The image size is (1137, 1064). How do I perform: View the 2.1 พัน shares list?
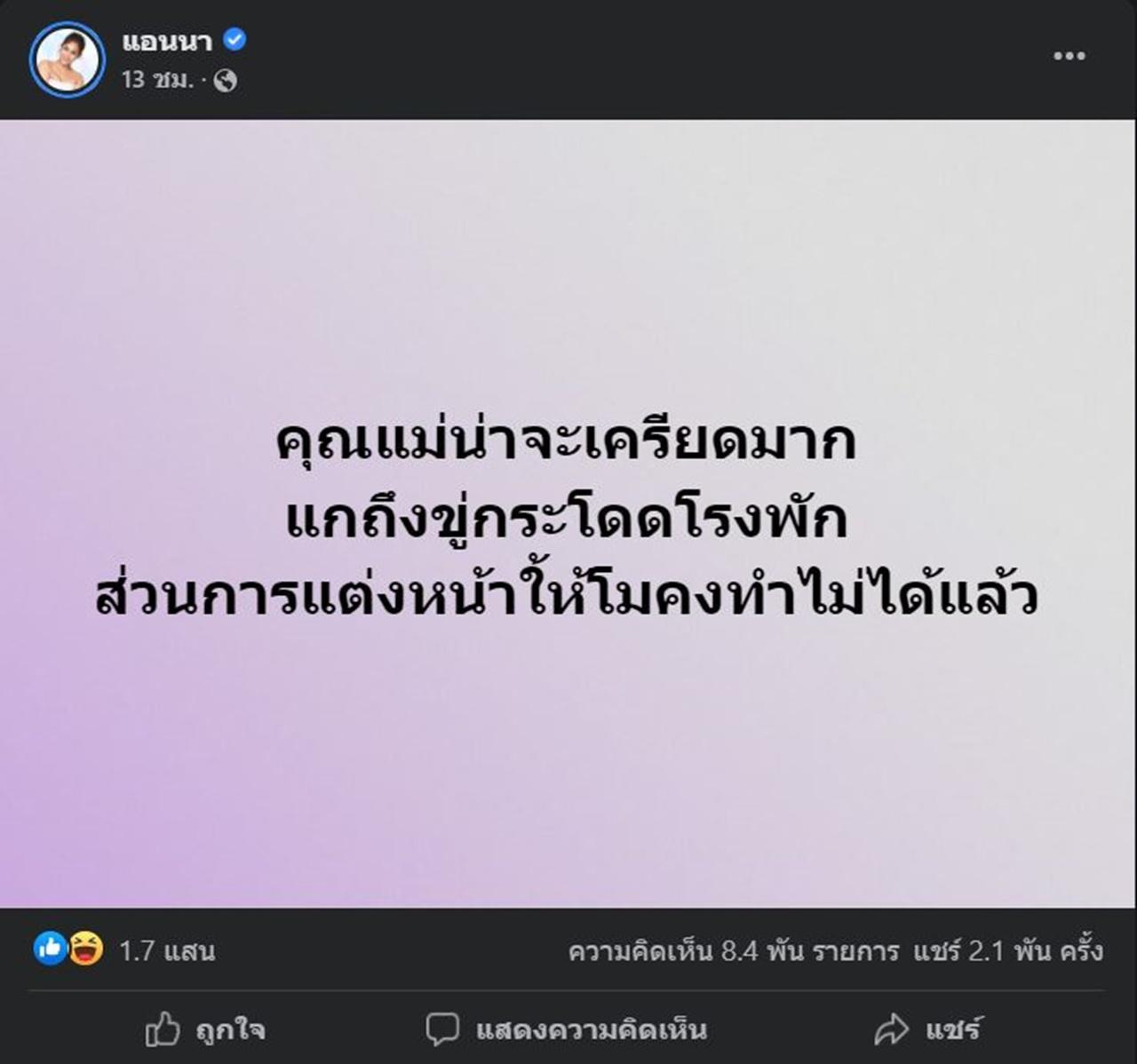1008,951
